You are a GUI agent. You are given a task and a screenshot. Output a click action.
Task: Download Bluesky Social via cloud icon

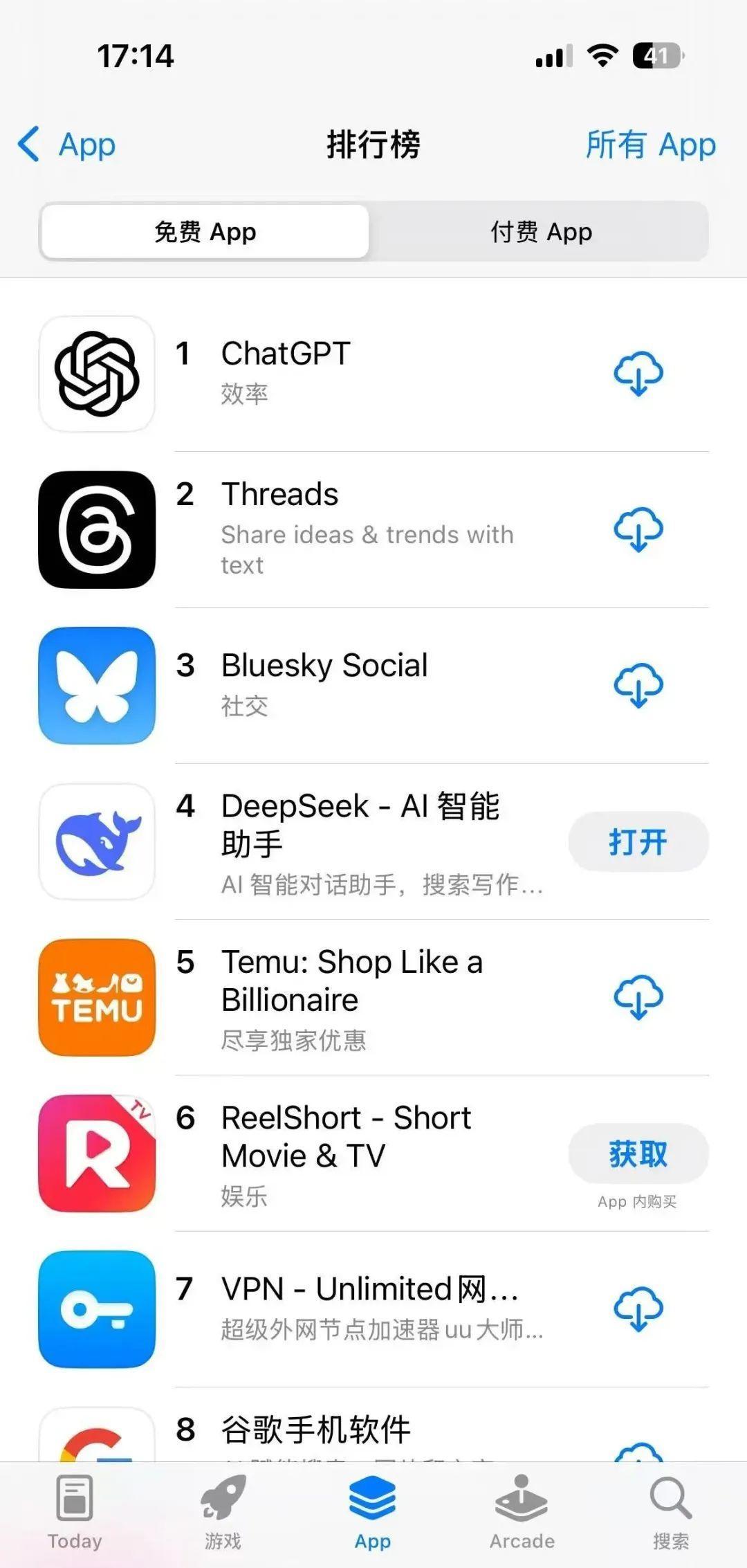[637, 685]
